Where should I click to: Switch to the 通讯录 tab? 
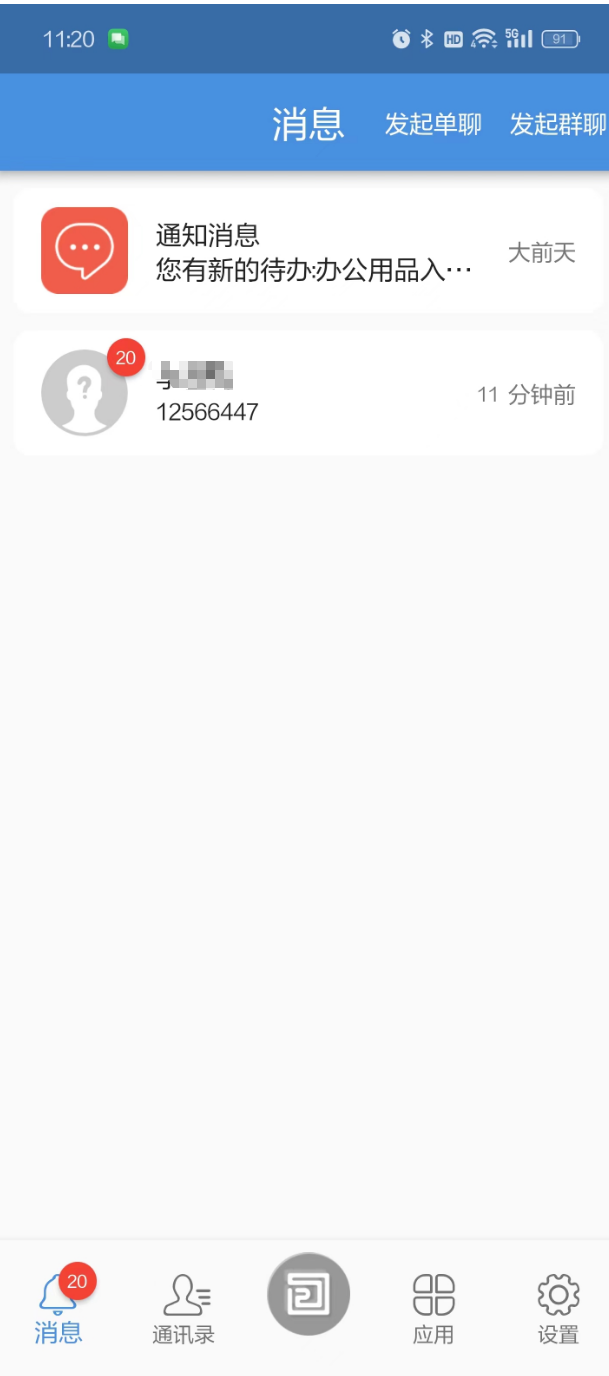point(184,1307)
